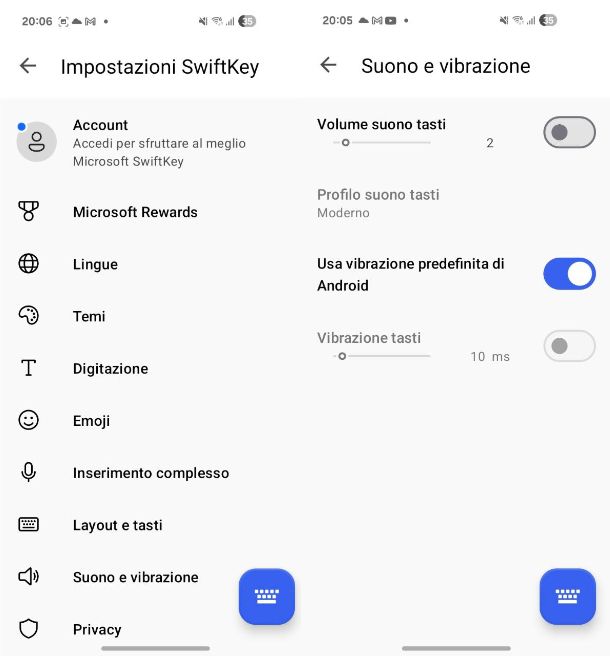610x657 pixels.
Task: Show keyboard on the Impostazioni SwiftKey screen
Action: [267, 597]
